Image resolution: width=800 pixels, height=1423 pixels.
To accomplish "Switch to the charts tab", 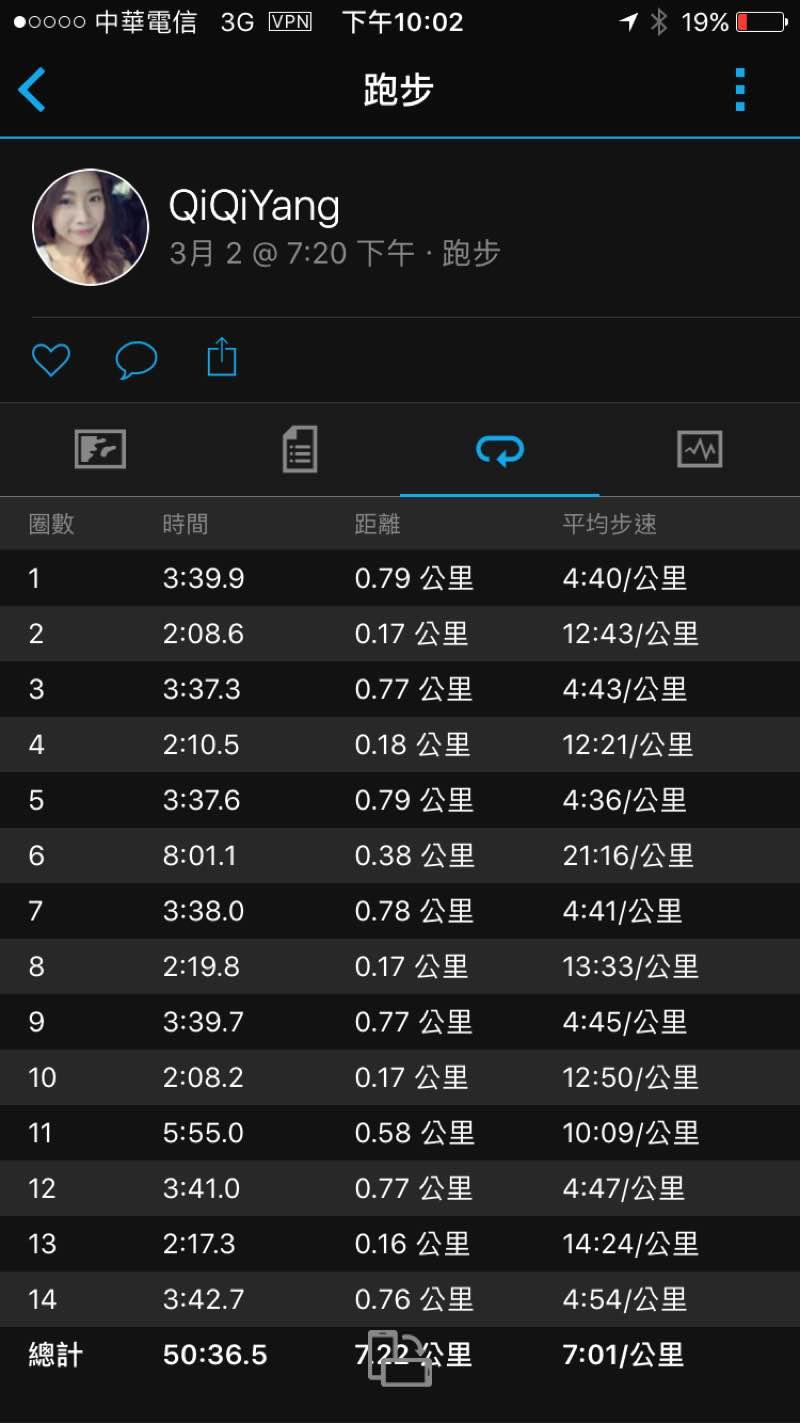I will (699, 450).
